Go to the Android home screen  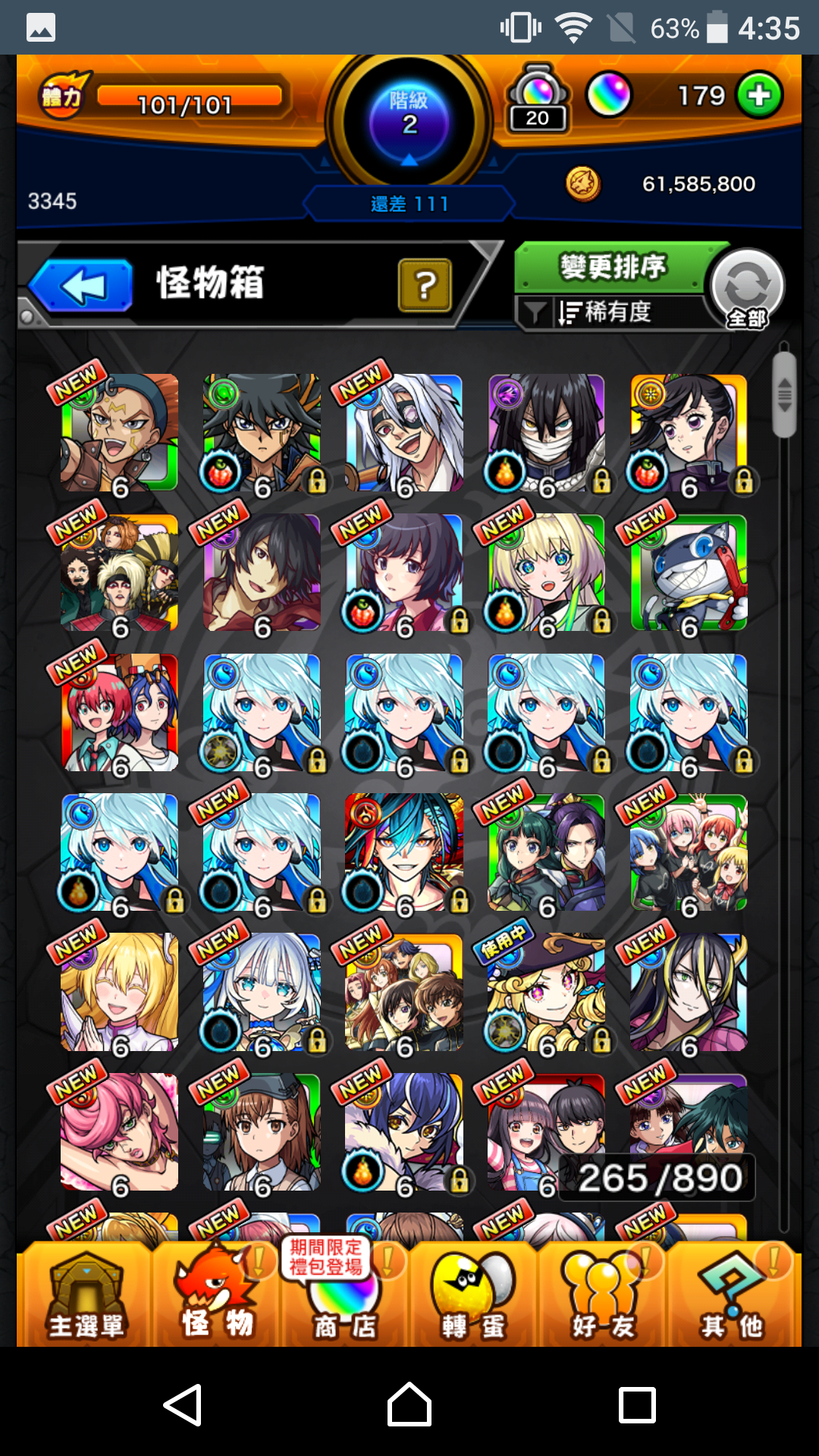[x=409, y=1404]
